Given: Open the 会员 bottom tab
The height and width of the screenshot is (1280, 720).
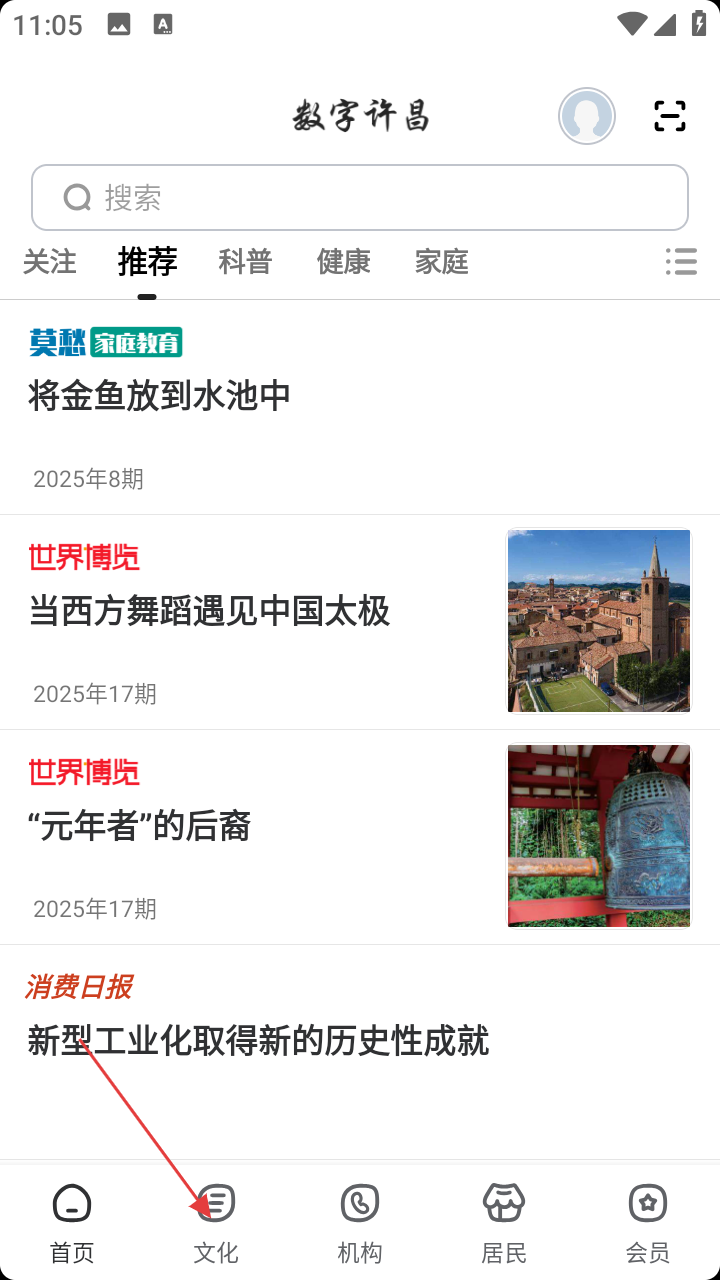Looking at the screenshot, I should (x=648, y=1222).
